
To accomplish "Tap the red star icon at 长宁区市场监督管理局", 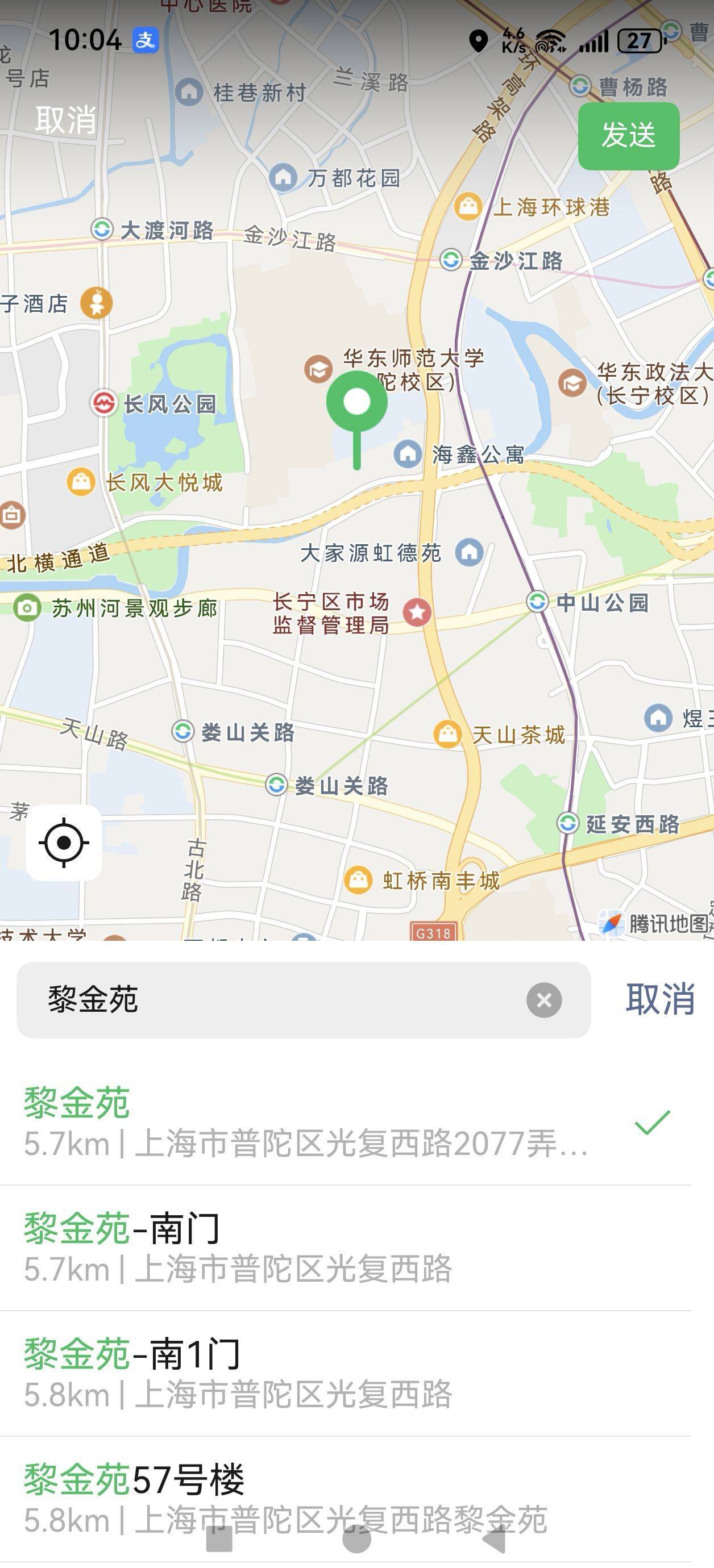I will coord(417,614).
